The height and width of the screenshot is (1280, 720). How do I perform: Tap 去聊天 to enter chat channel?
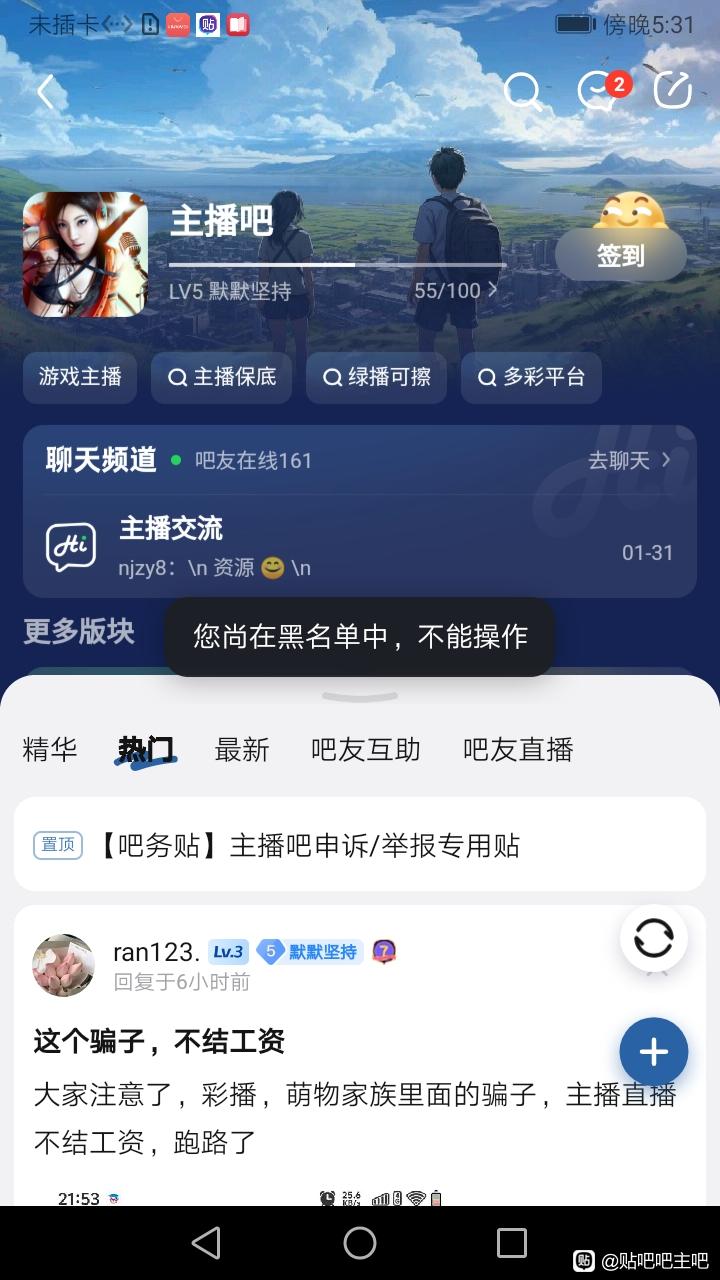(x=628, y=460)
